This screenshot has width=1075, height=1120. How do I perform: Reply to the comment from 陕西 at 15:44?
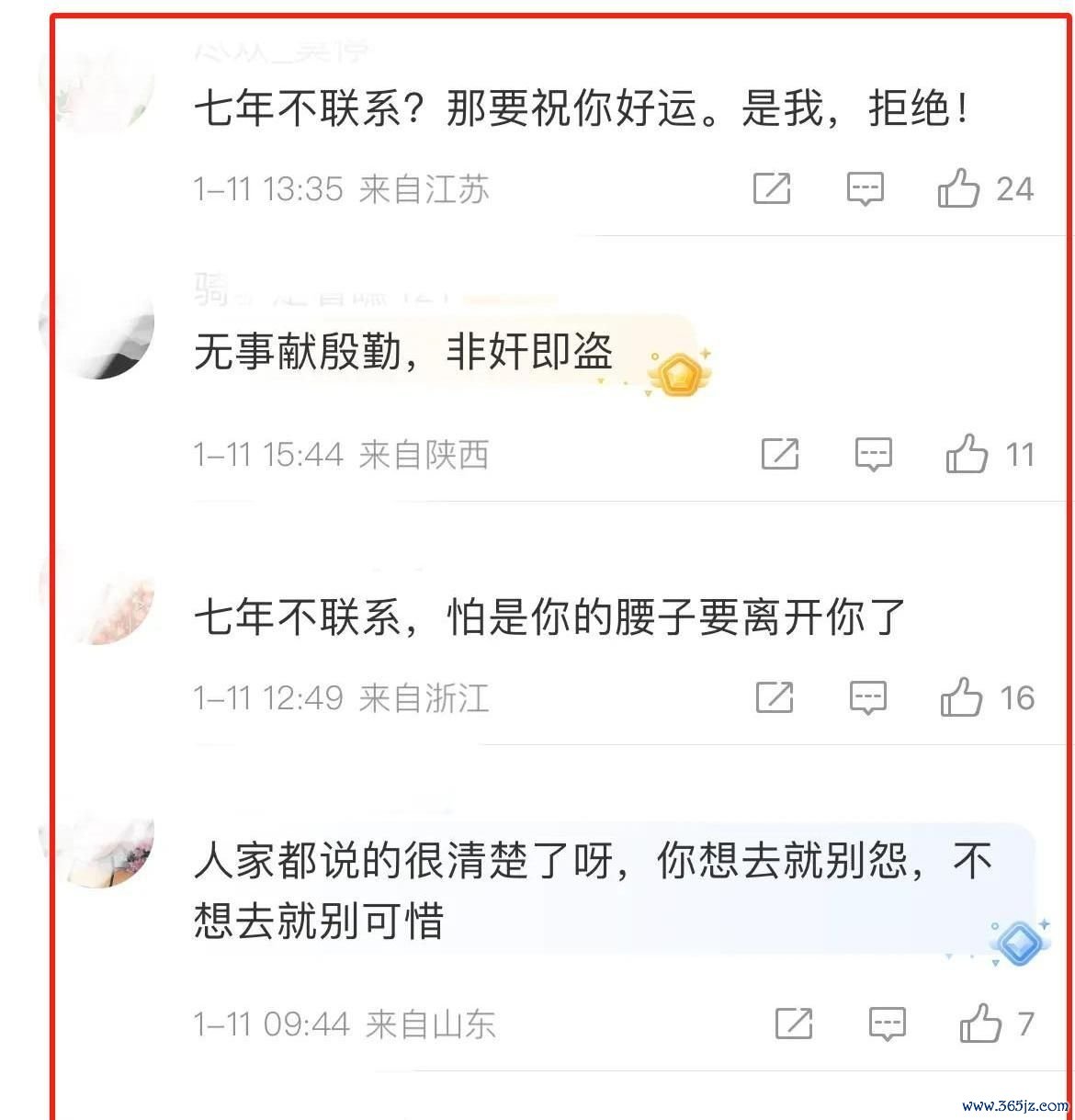click(873, 454)
